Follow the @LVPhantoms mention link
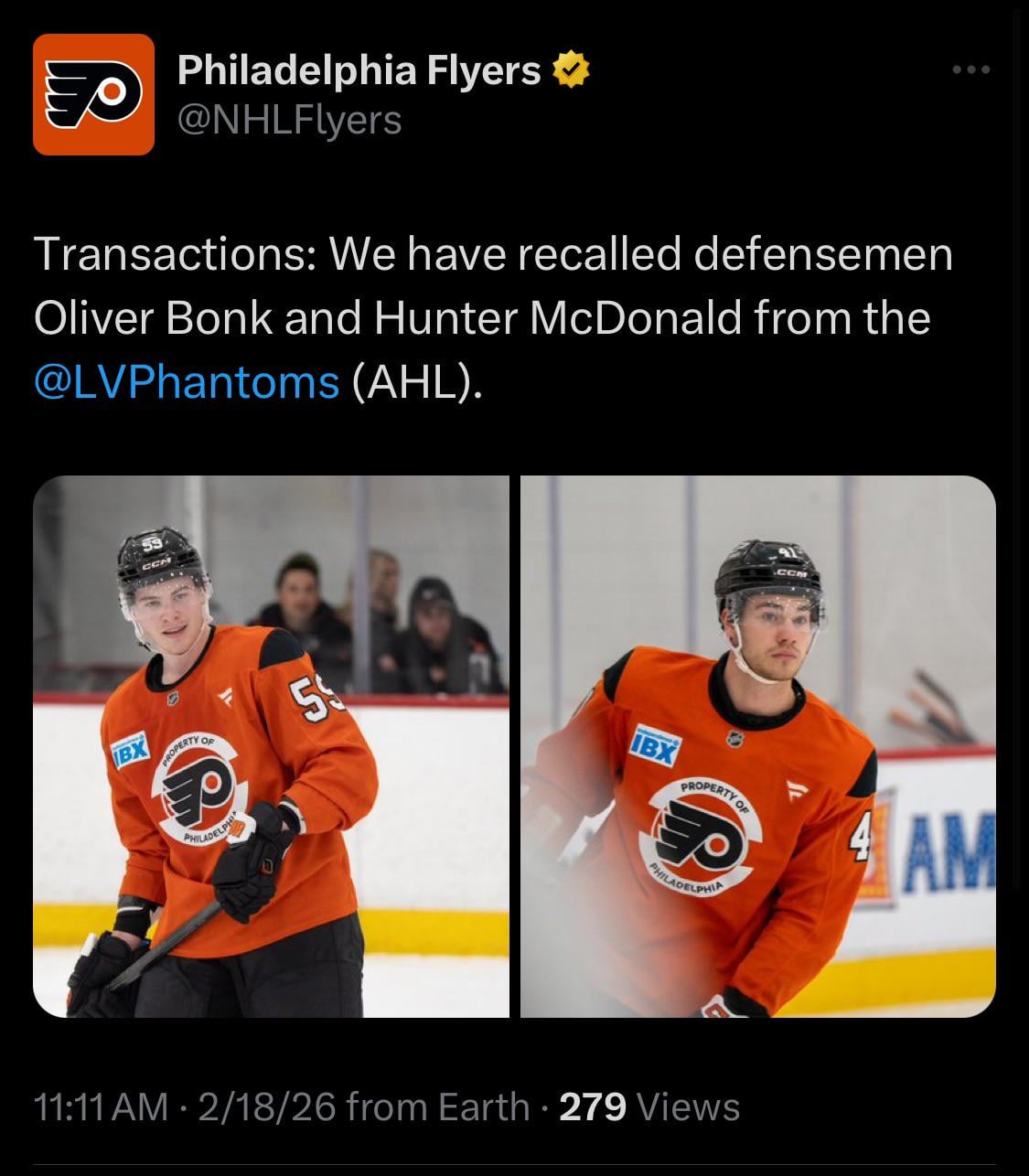 [x=187, y=381]
